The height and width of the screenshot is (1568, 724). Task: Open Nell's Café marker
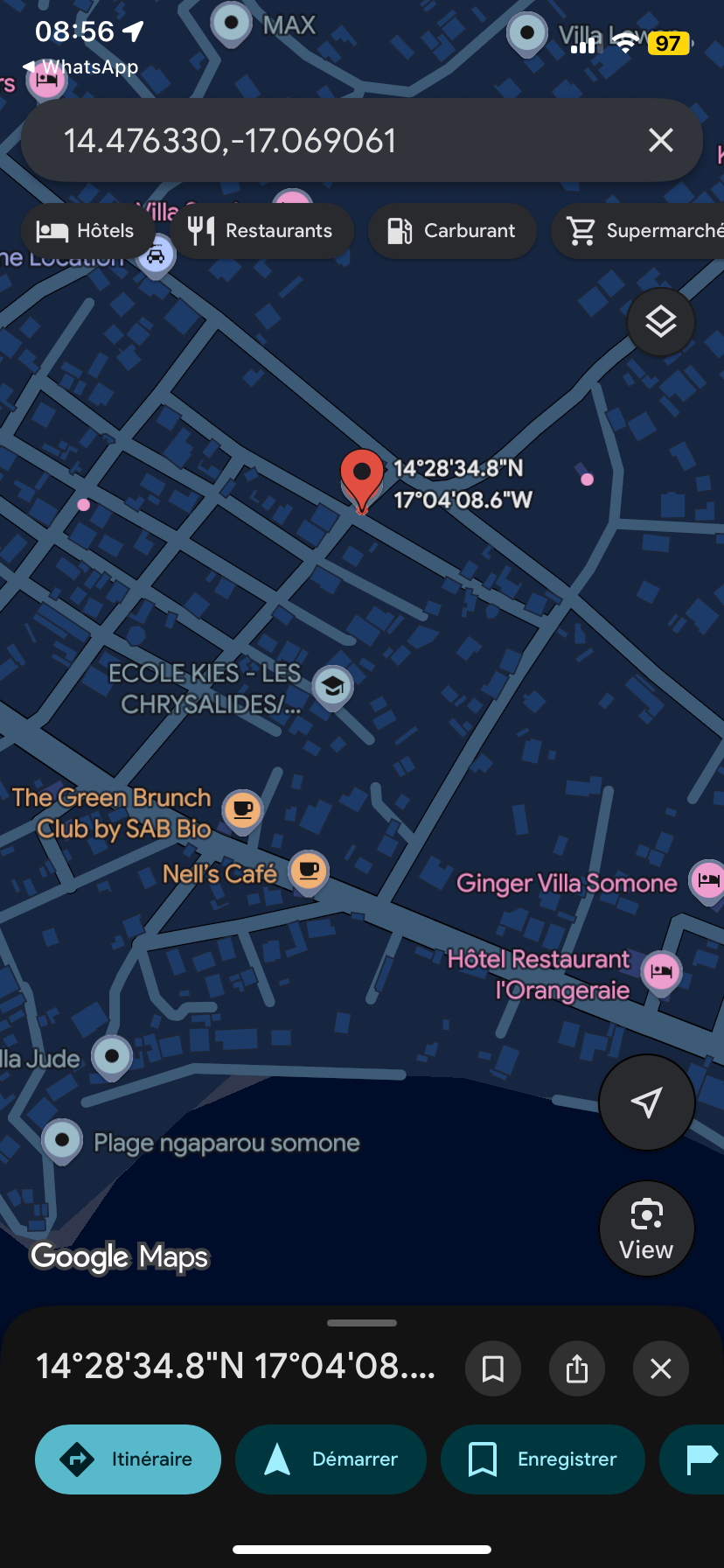(308, 871)
